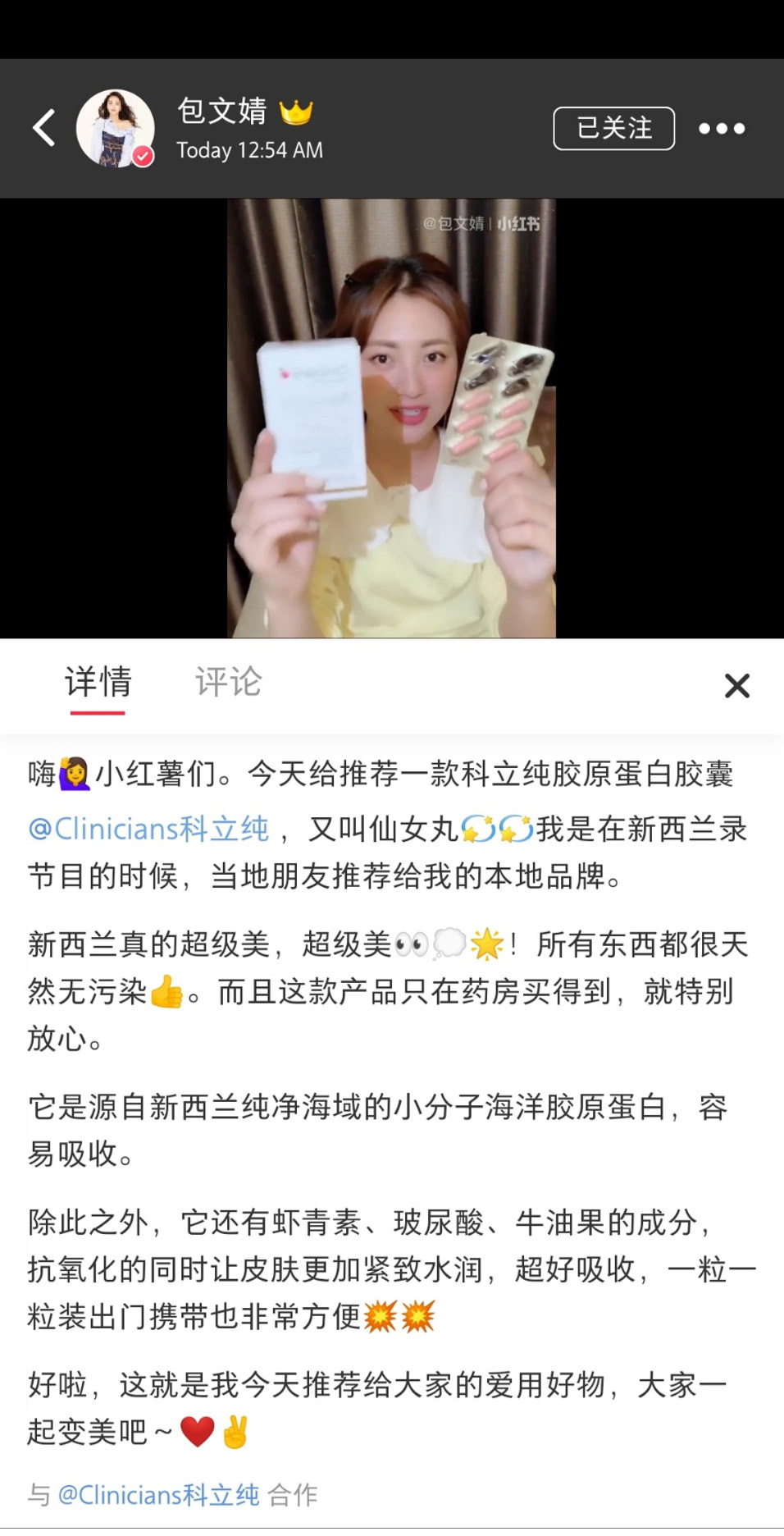Viewport: 784px width, 1536px height.
Task: Tap the 已关注 following button
Action: tap(613, 128)
